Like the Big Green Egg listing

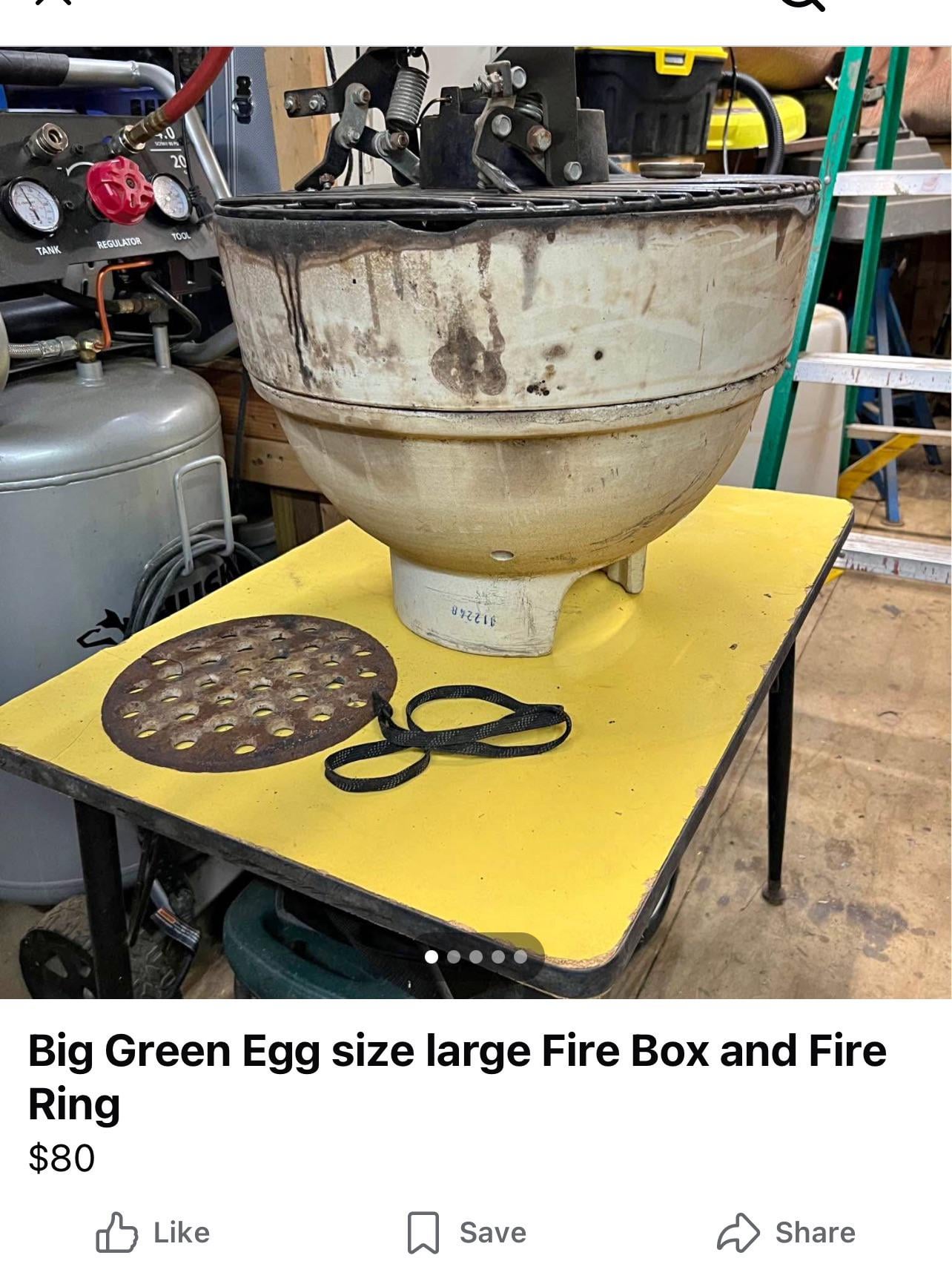tap(153, 1232)
